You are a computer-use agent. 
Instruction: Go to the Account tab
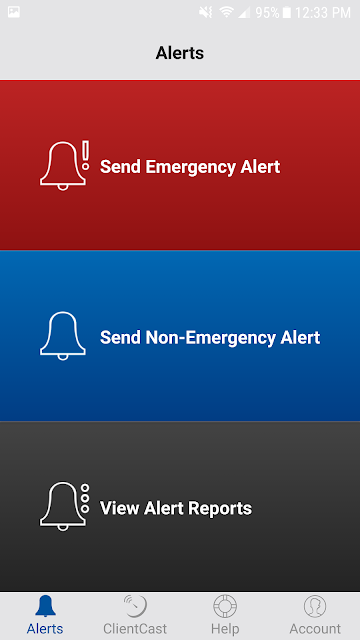pyautogui.click(x=315, y=616)
